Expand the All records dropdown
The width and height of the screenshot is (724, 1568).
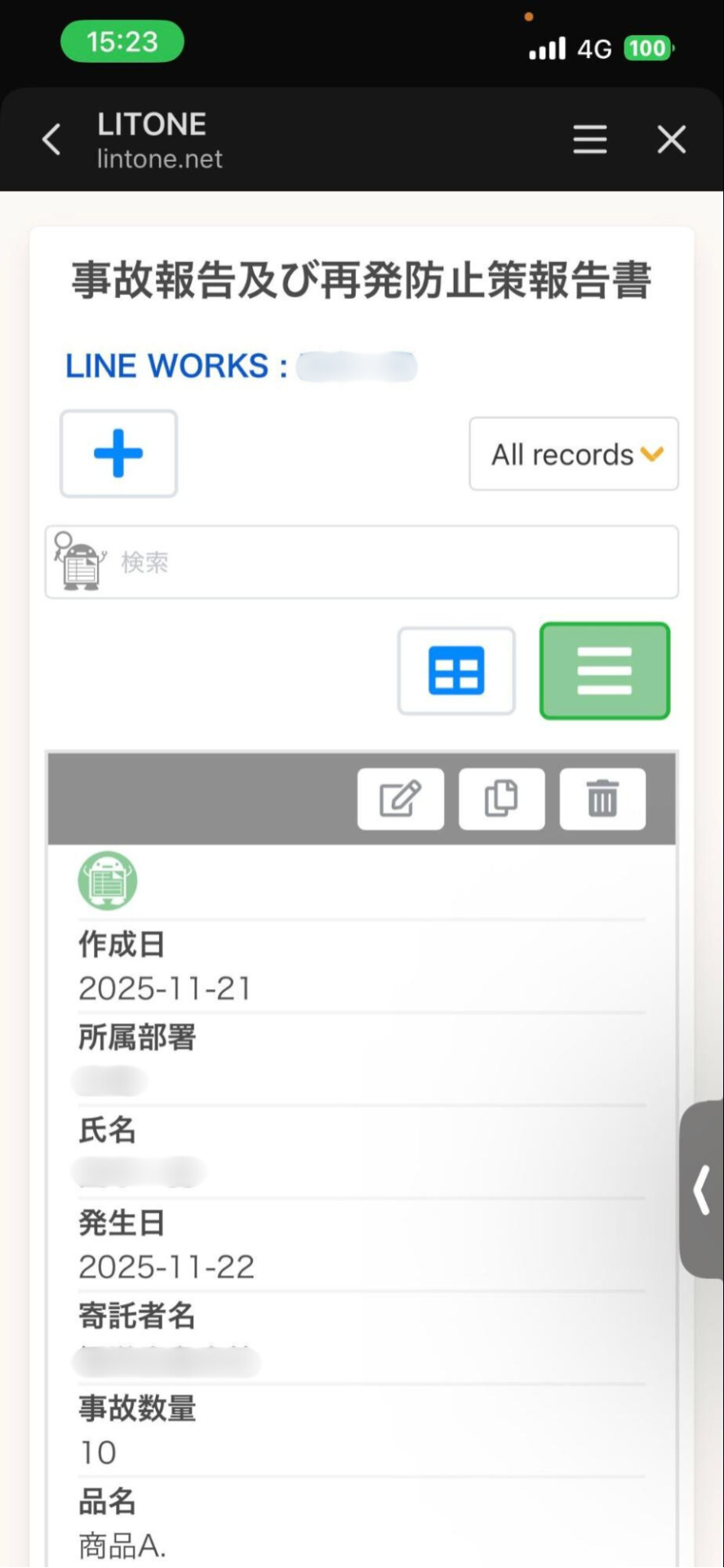(x=574, y=454)
